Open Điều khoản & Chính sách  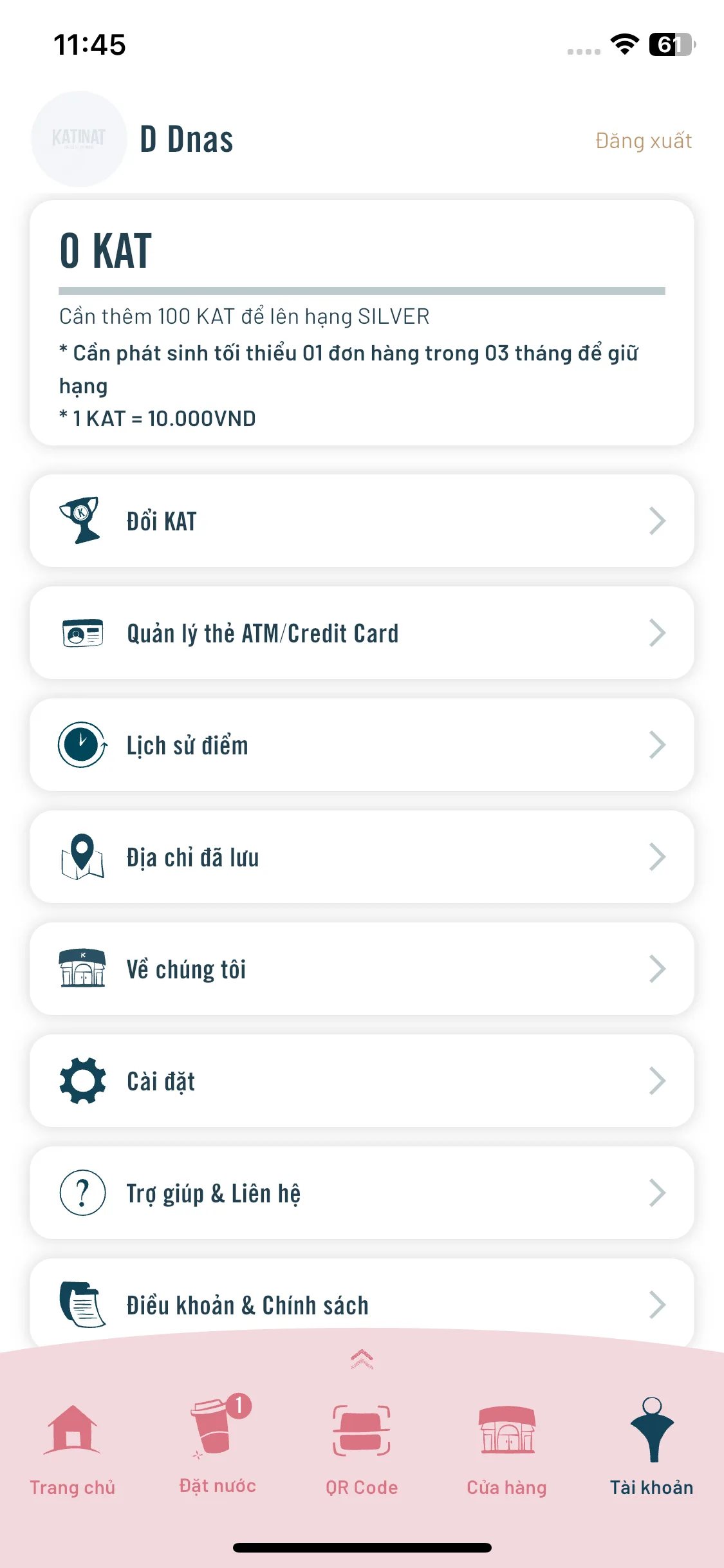(x=362, y=1303)
